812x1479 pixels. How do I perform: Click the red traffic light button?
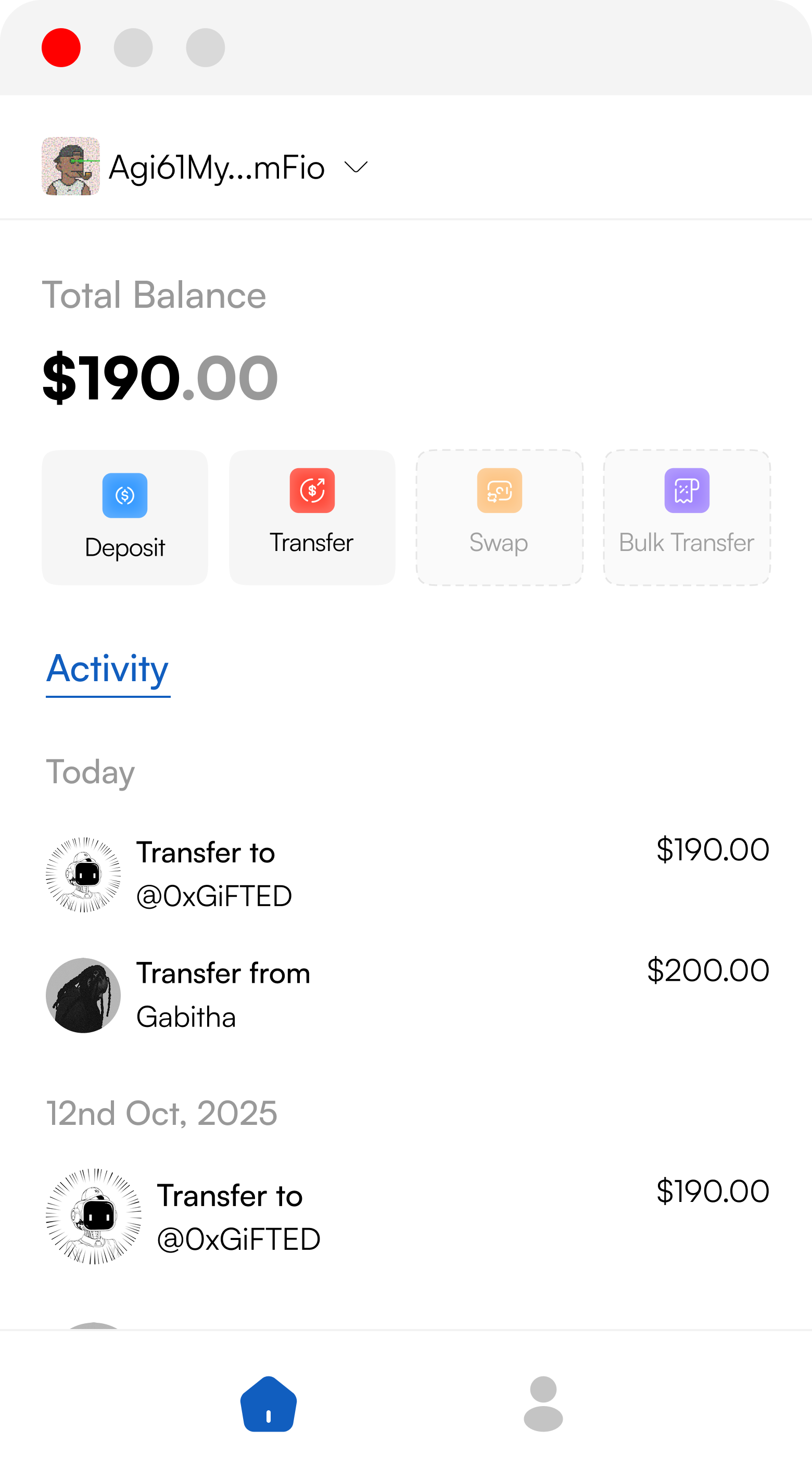[x=61, y=47]
